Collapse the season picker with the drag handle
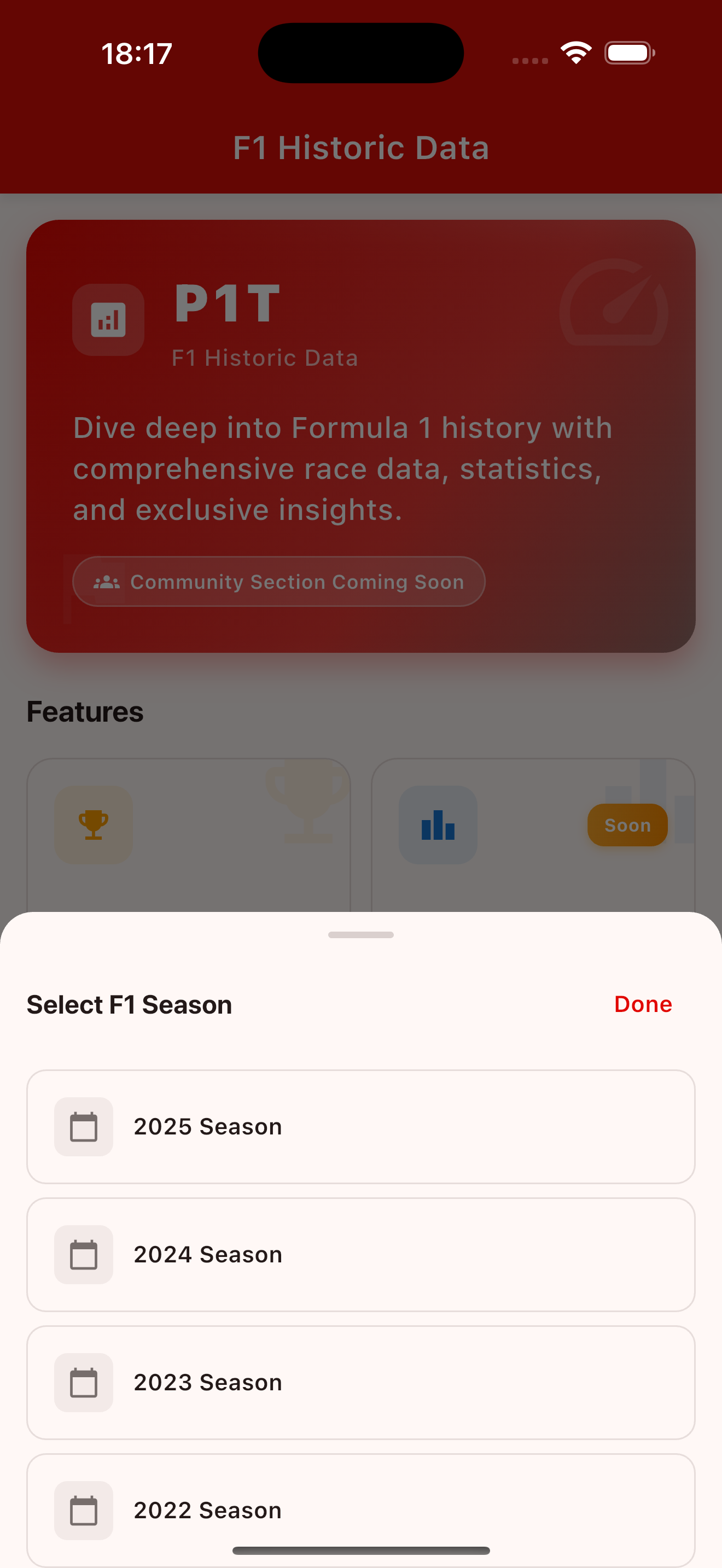The width and height of the screenshot is (722, 1568). [360, 935]
